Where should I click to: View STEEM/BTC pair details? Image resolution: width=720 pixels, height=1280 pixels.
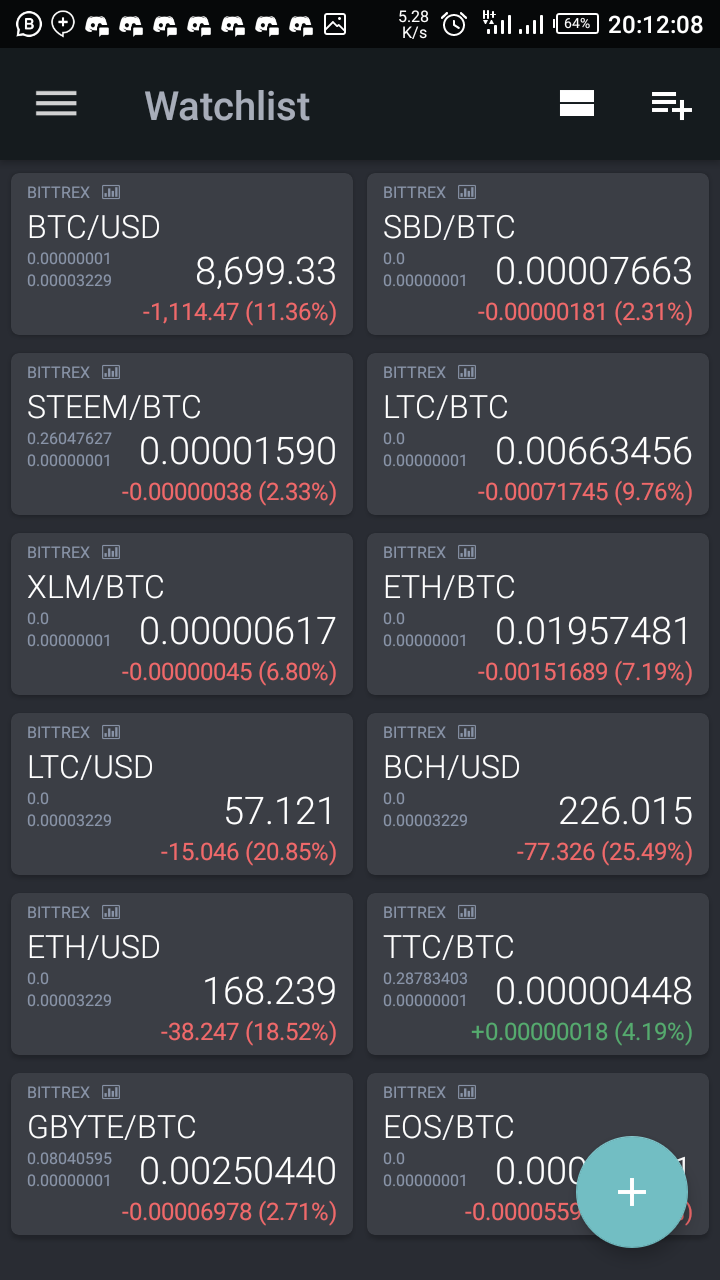(x=182, y=434)
